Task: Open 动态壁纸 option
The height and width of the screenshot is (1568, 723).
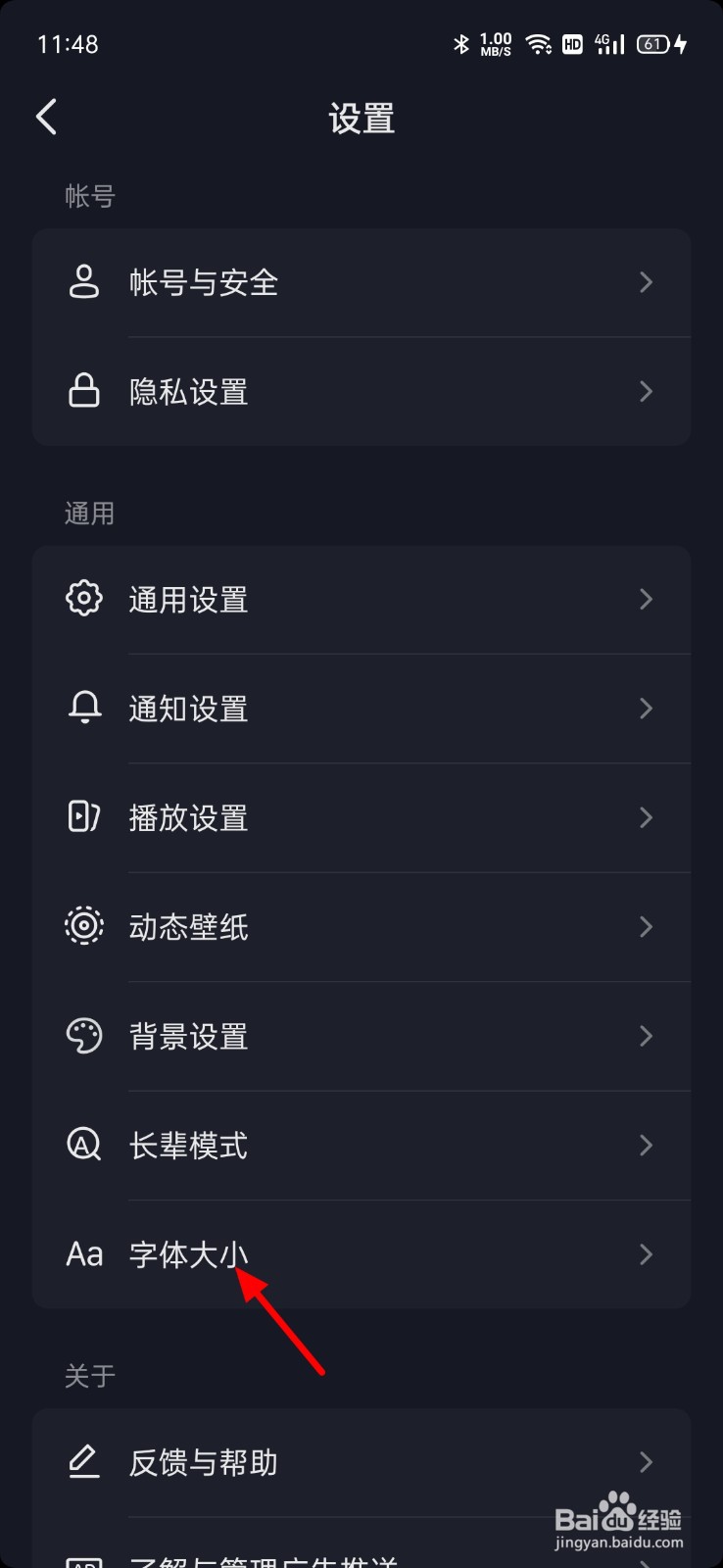Action: point(361,927)
